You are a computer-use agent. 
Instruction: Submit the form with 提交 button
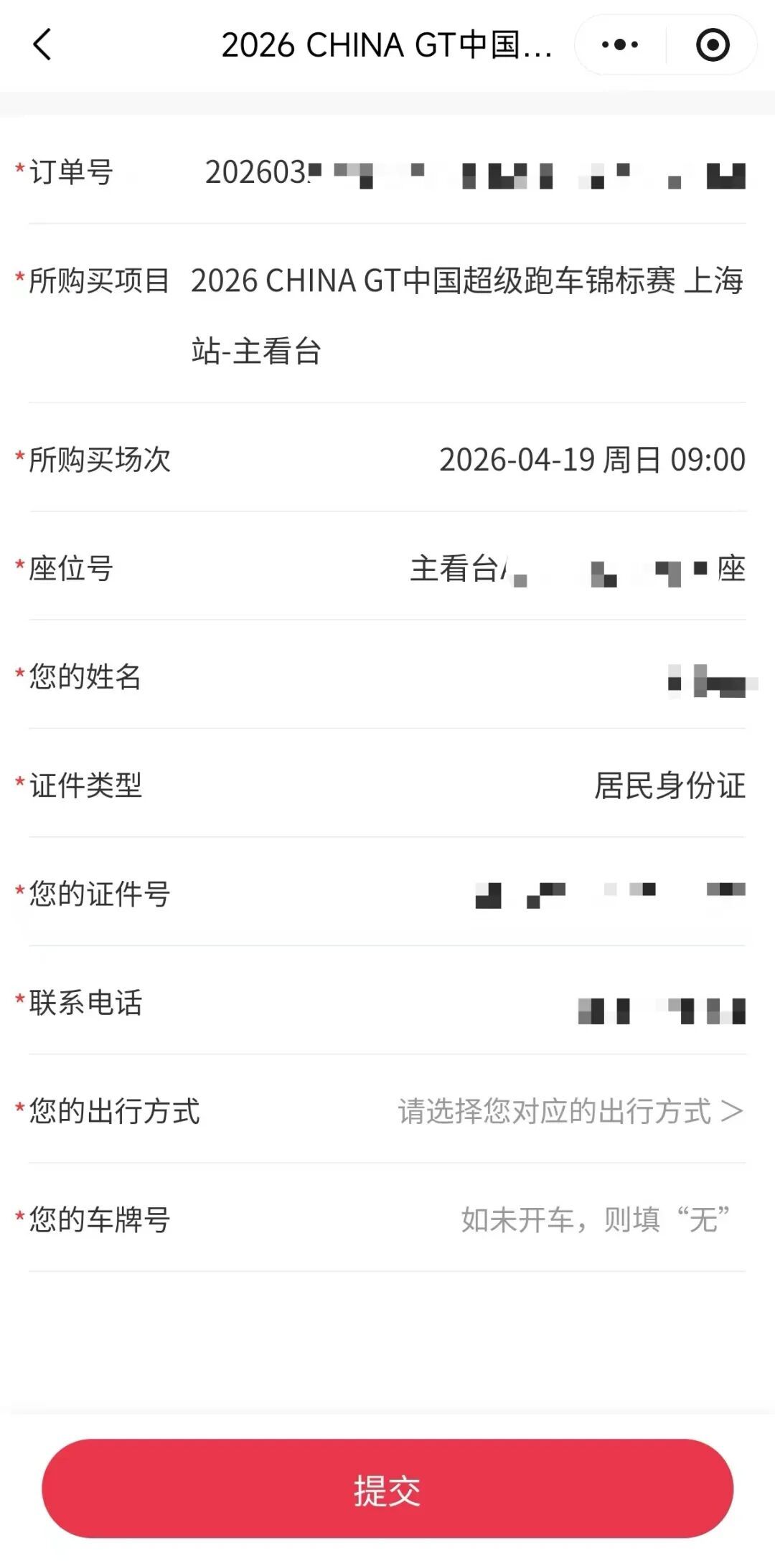(387, 1488)
